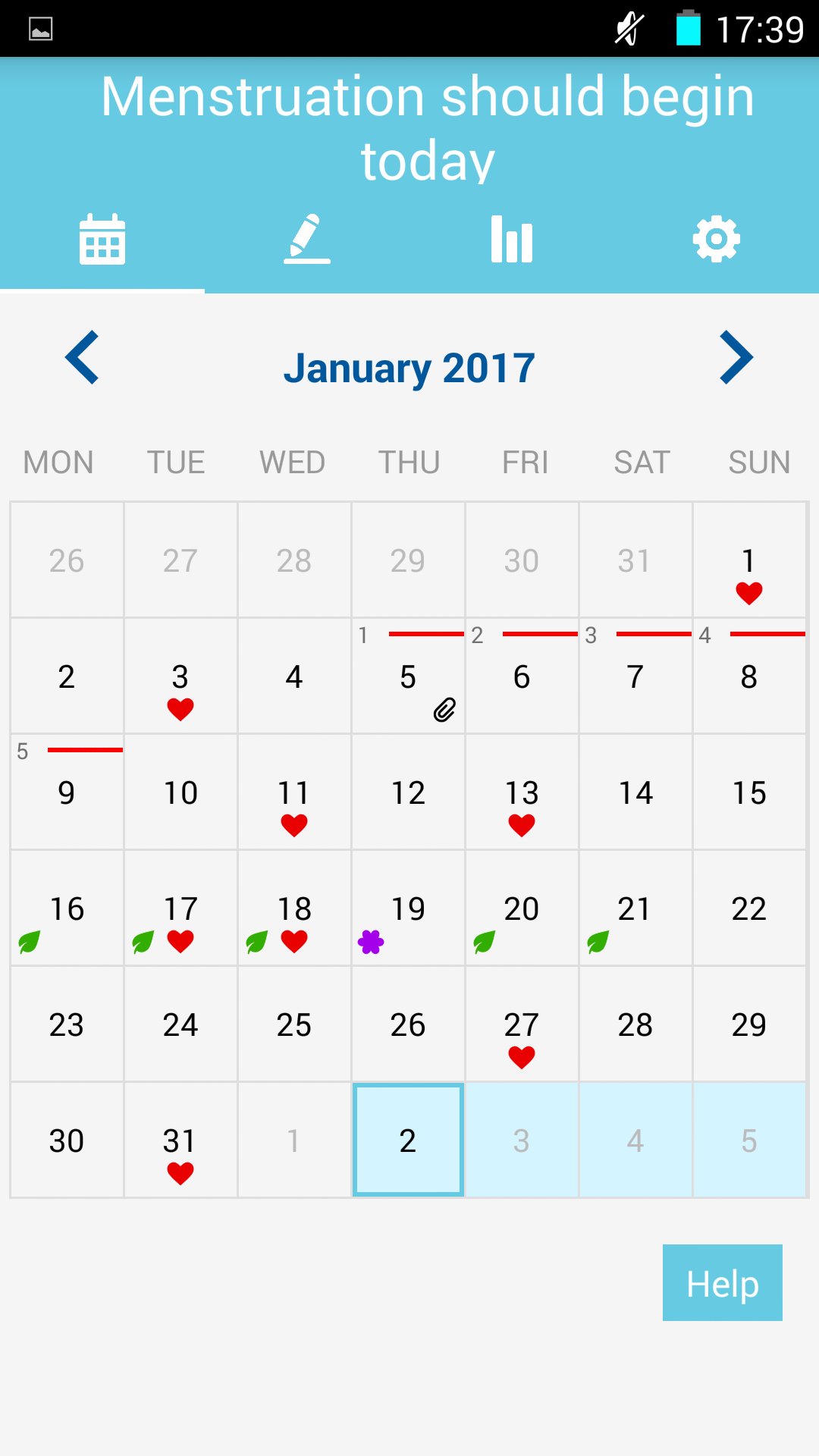The width and height of the screenshot is (819, 1456).
Task: Select January 22 on the calendar
Action: (x=749, y=908)
